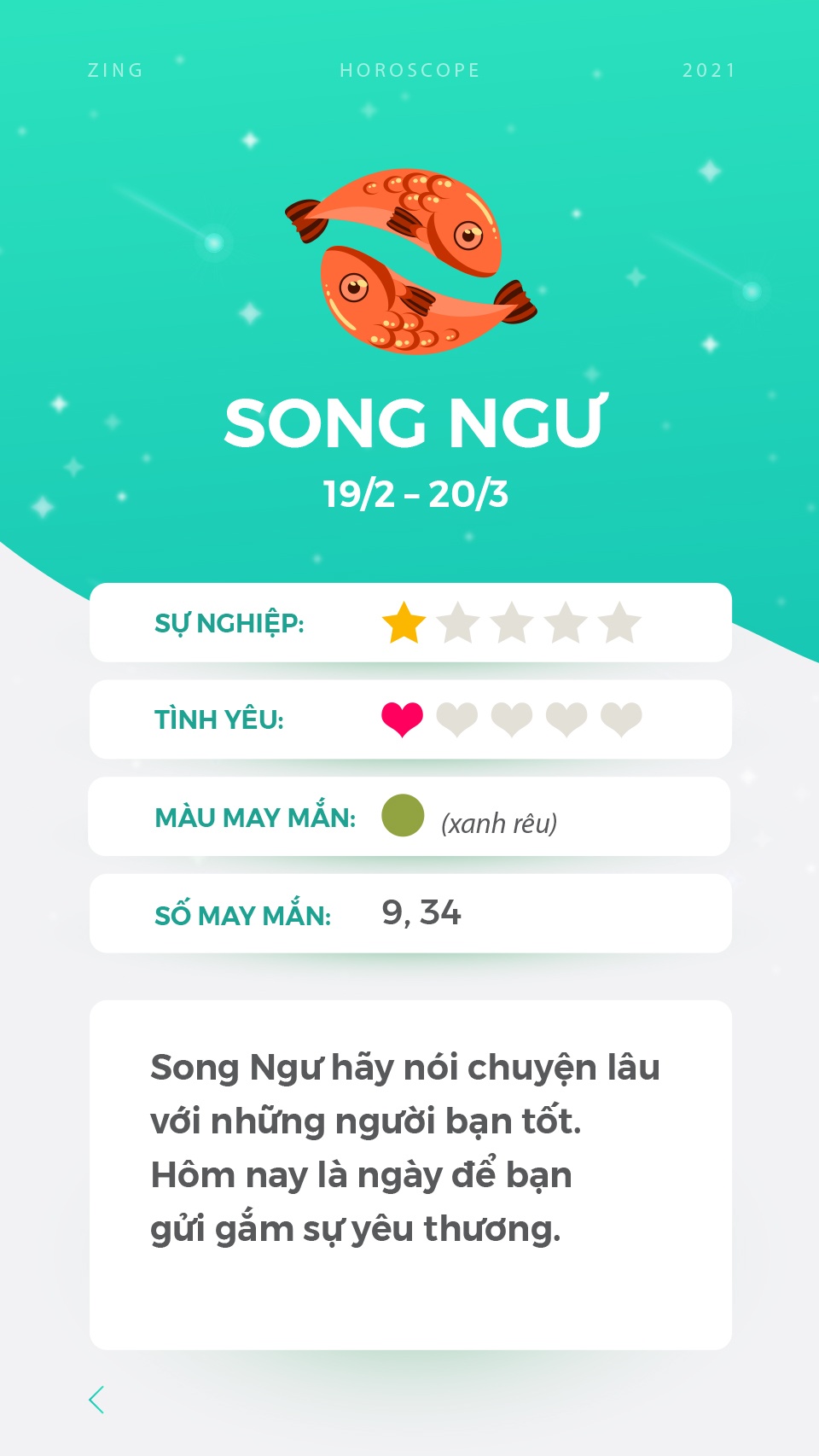Open the HOROSCOPE header label
This screenshot has width=819, height=1456.
(408, 71)
